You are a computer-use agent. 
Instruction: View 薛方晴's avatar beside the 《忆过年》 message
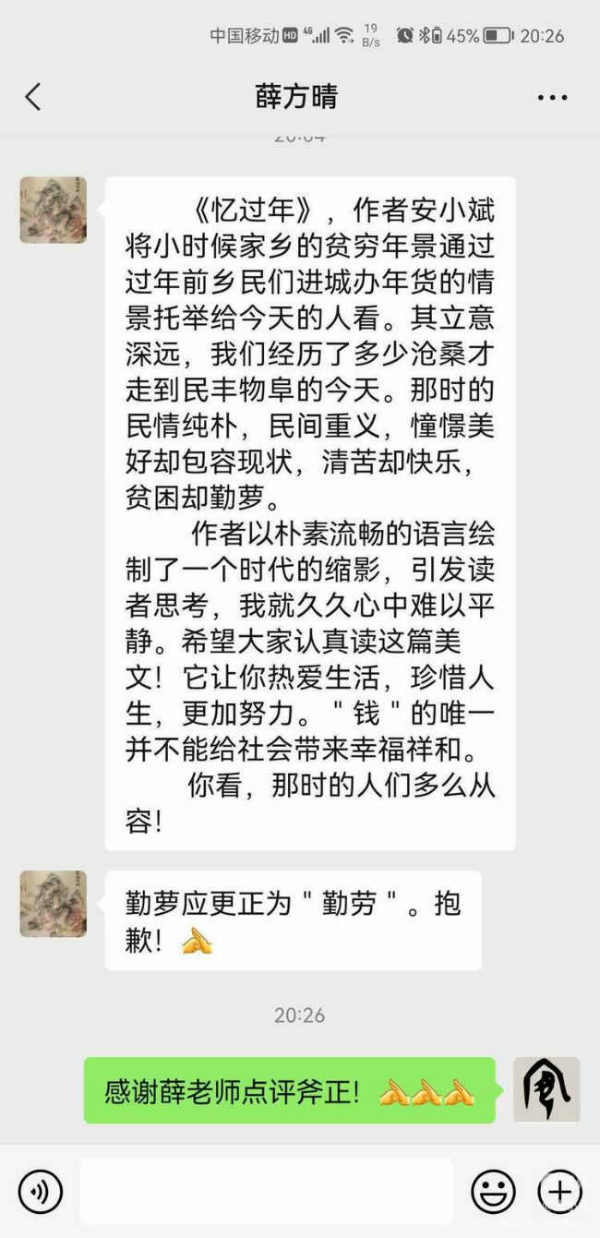pyautogui.click(x=53, y=210)
